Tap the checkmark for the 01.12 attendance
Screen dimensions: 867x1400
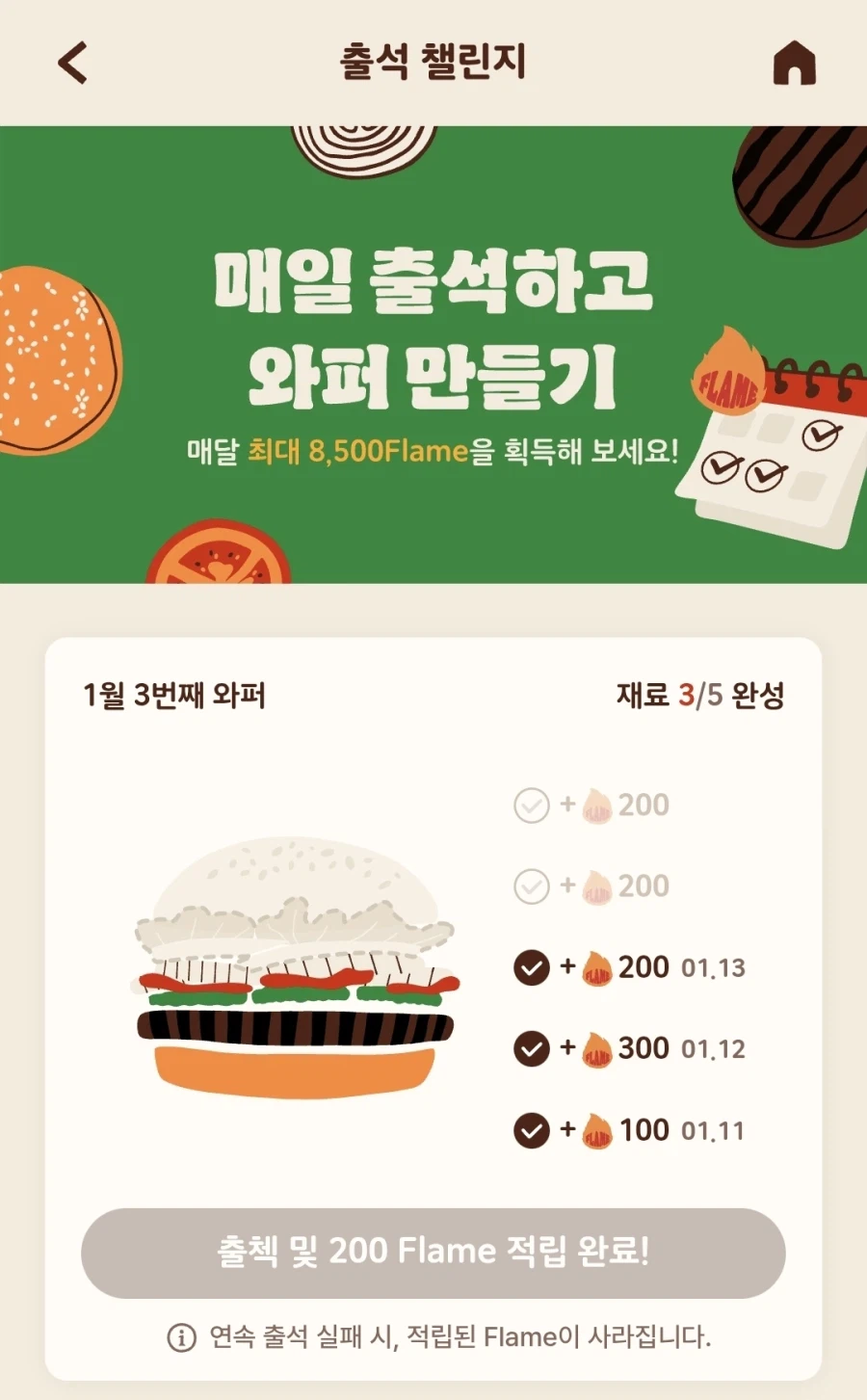tap(531, 1048)
